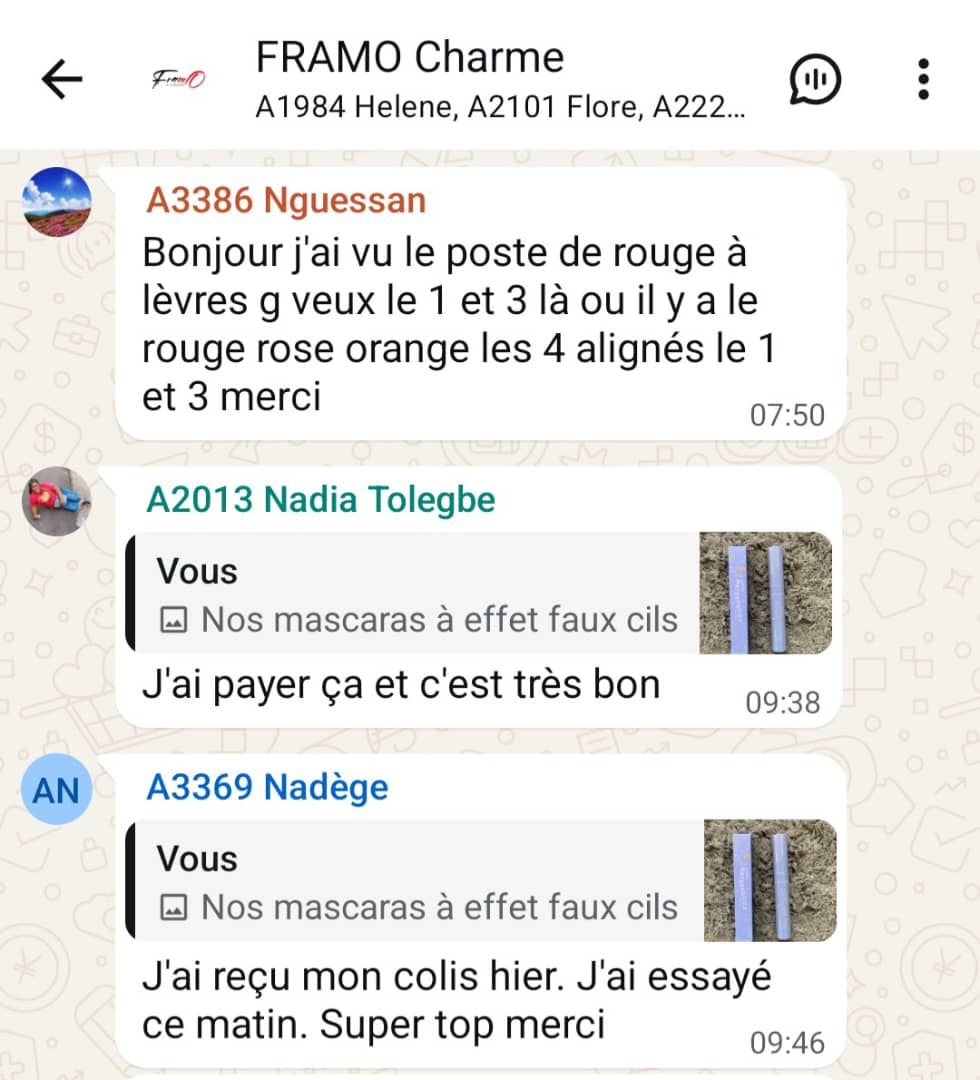Open the overflow menu

click(x=923, y=79)
